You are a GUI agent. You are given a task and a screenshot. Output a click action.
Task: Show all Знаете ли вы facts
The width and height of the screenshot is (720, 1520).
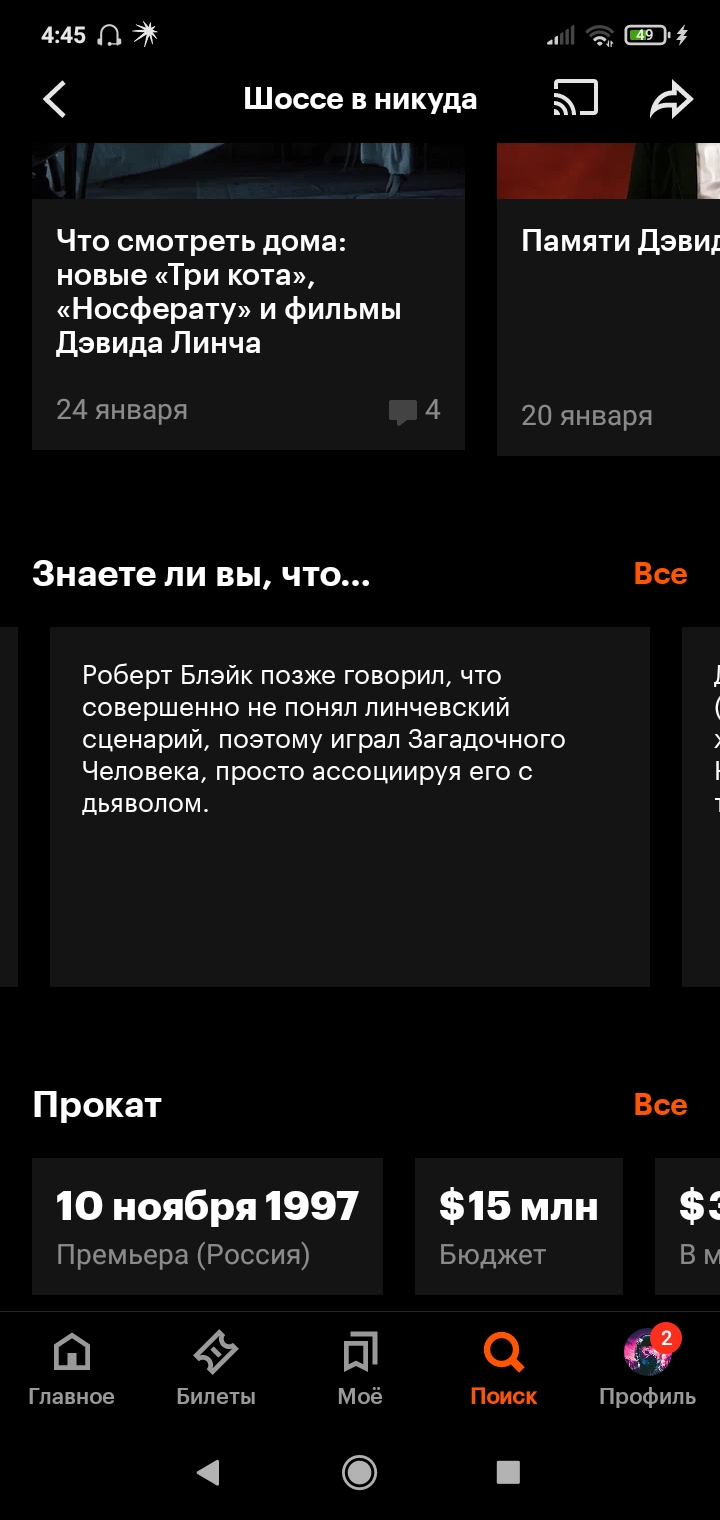tap(660, 574)
